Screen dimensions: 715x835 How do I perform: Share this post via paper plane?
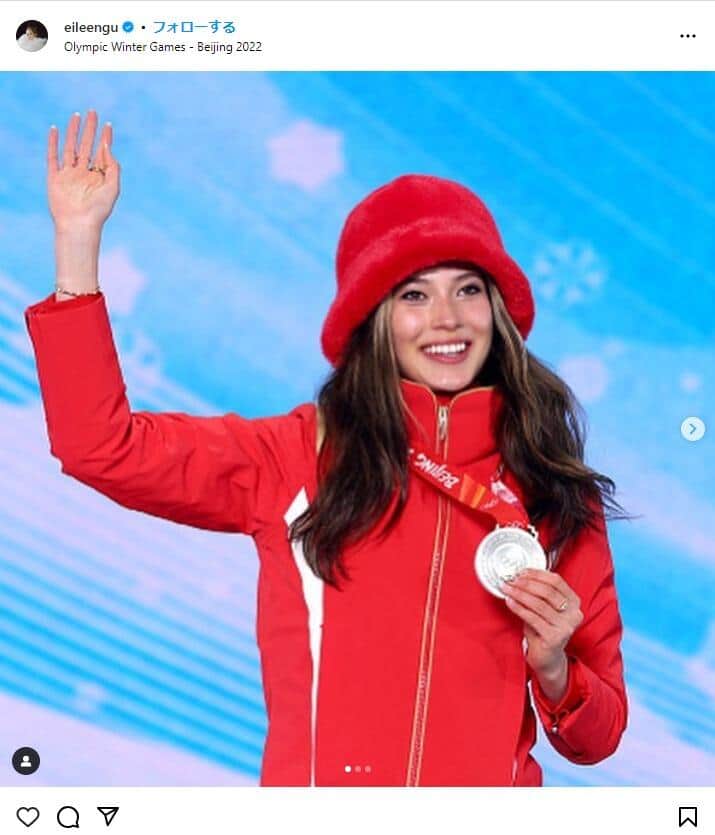coord(108,816)
